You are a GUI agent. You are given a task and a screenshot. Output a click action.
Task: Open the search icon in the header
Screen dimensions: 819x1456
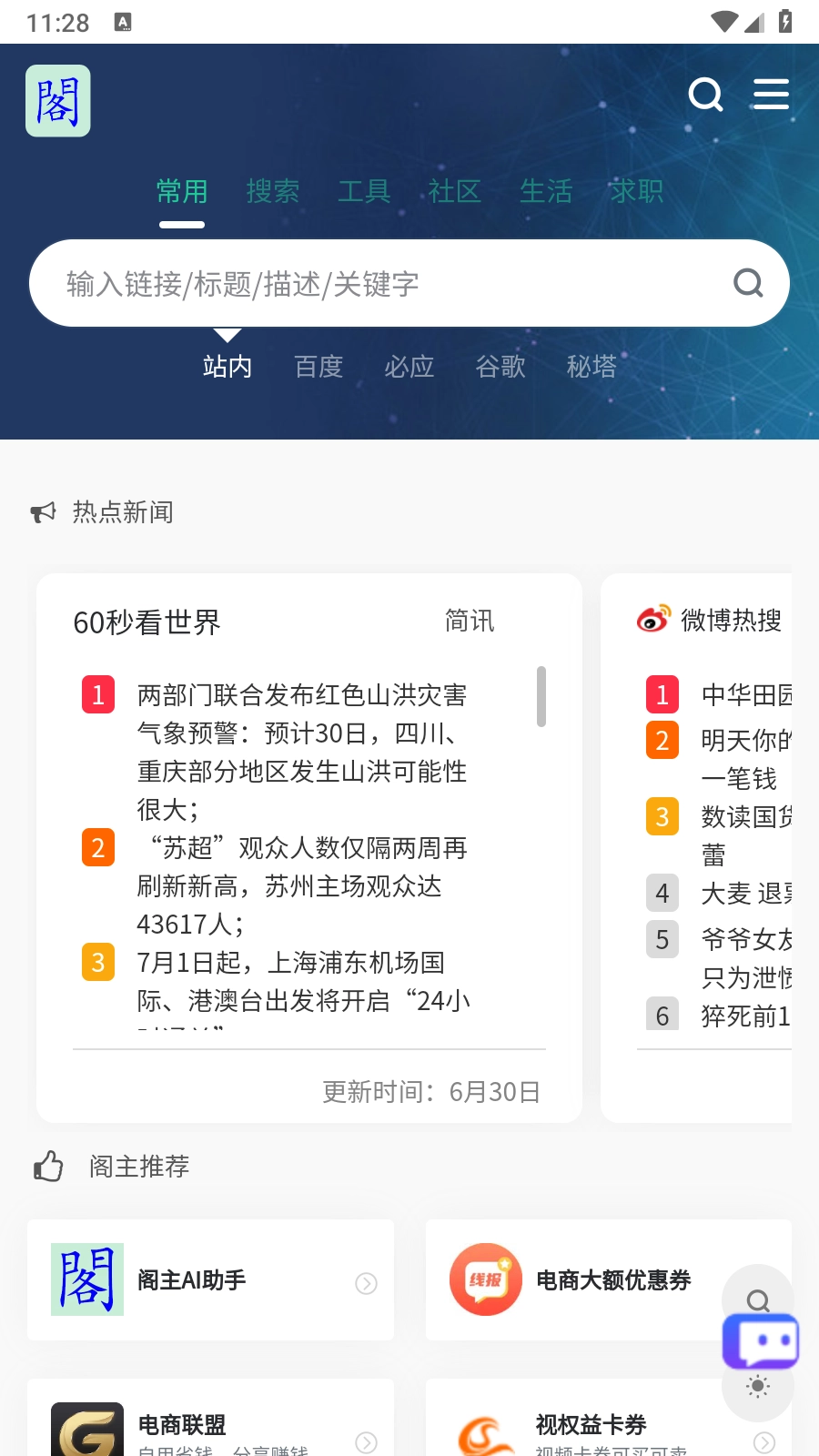point(705,95)
